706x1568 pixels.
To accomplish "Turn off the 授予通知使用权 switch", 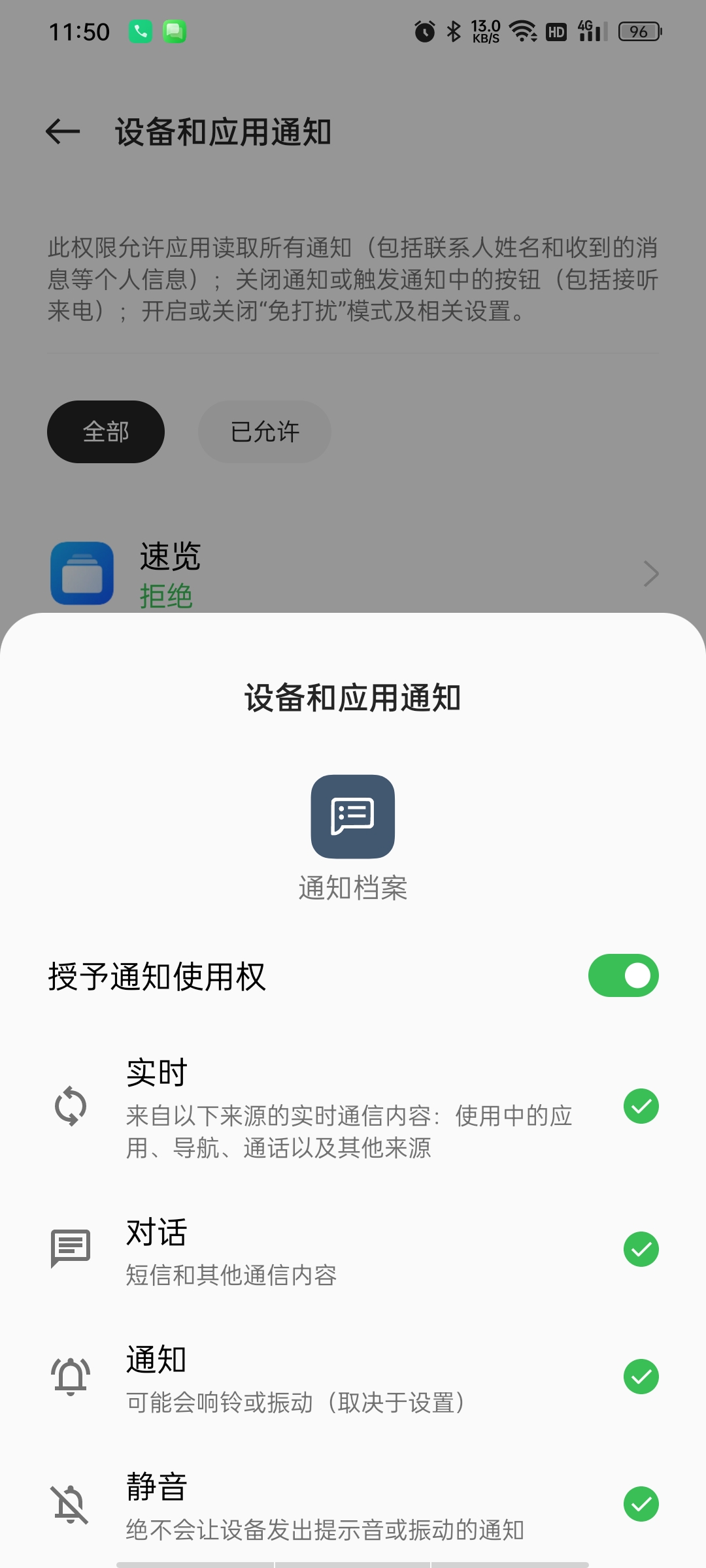I will click(623, 975).
